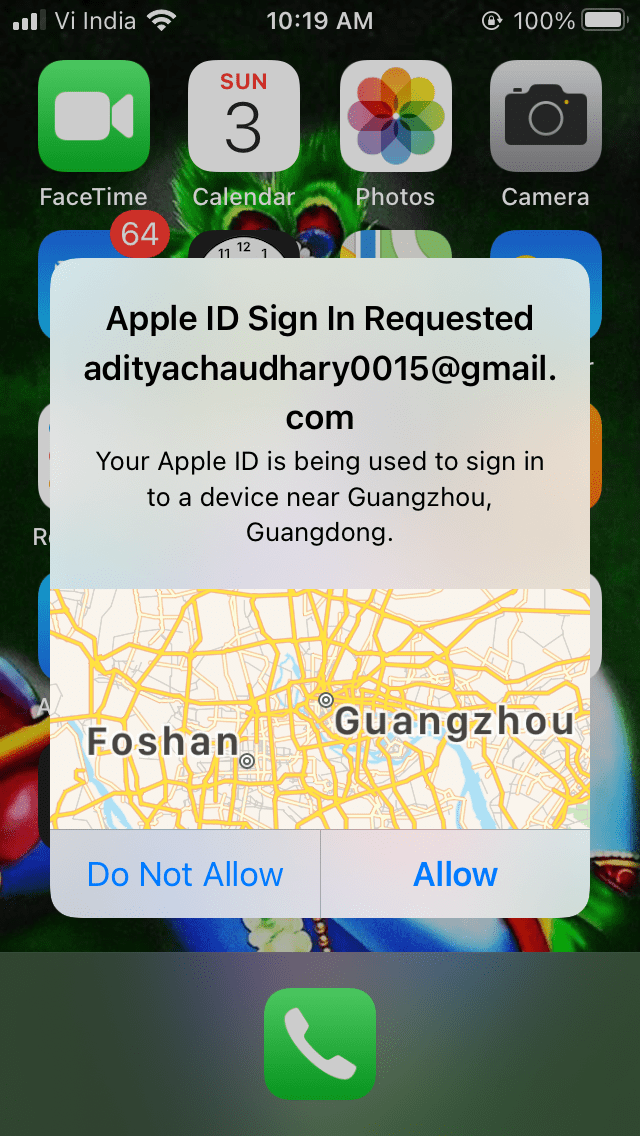This screenshot has width=640, height=1136.
Task: Tap Allow to approve the sign in
Action: [x=455, y=875]
